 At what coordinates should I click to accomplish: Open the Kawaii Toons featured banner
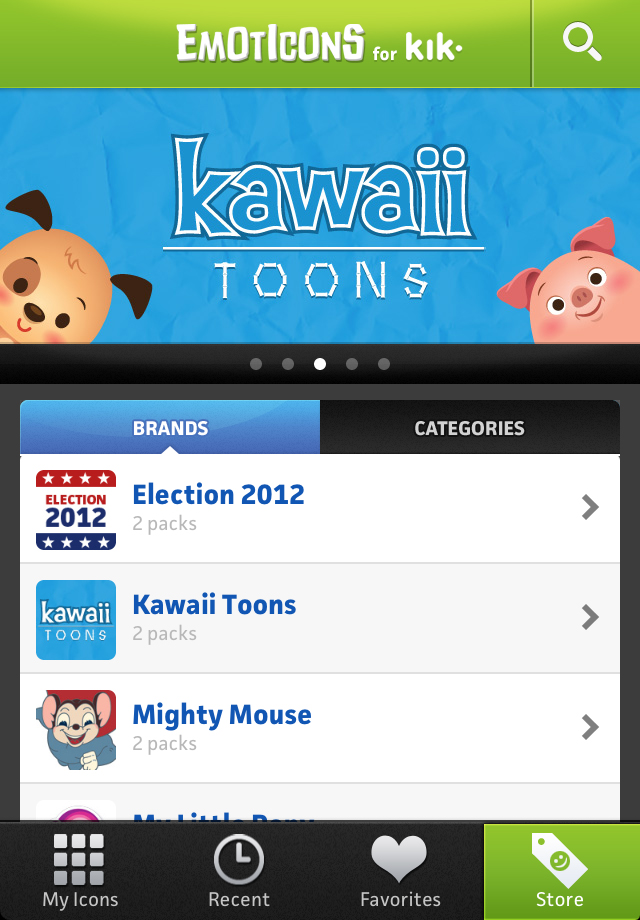pyautogui.click(x=320, y=215)
